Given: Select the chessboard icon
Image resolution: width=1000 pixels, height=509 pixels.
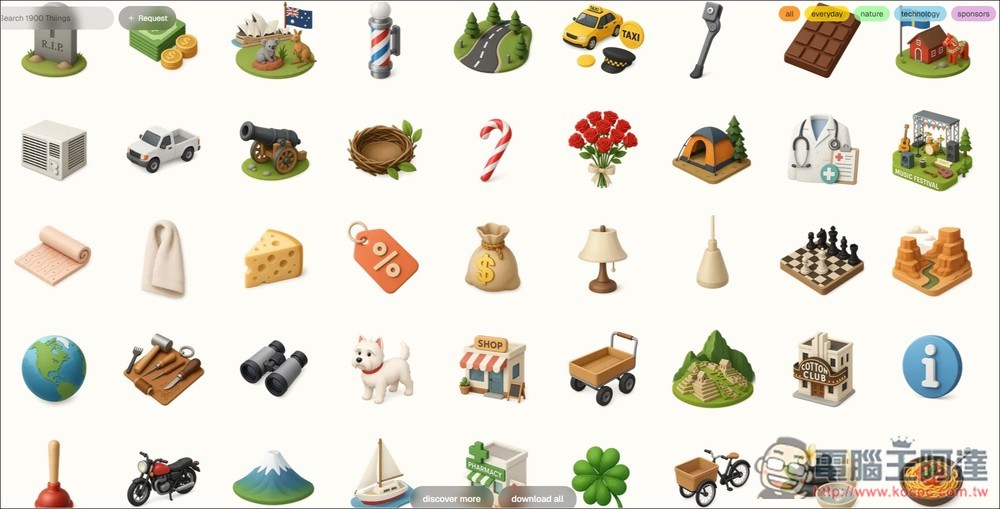Looking at the screenshot, I should 821,258.
